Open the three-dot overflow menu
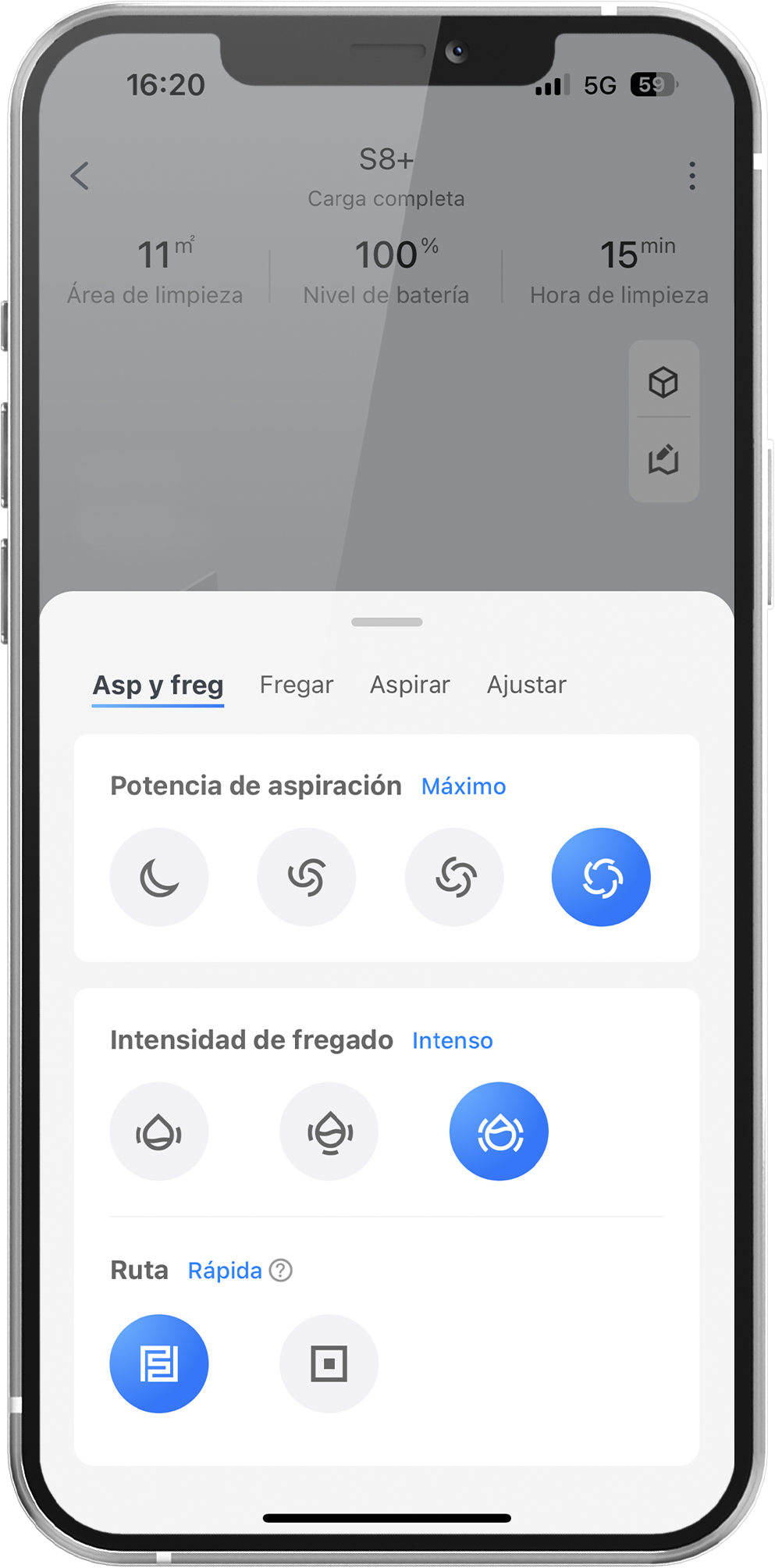The height and width of the screenshot is (1568, 775). tap(691, 176)
